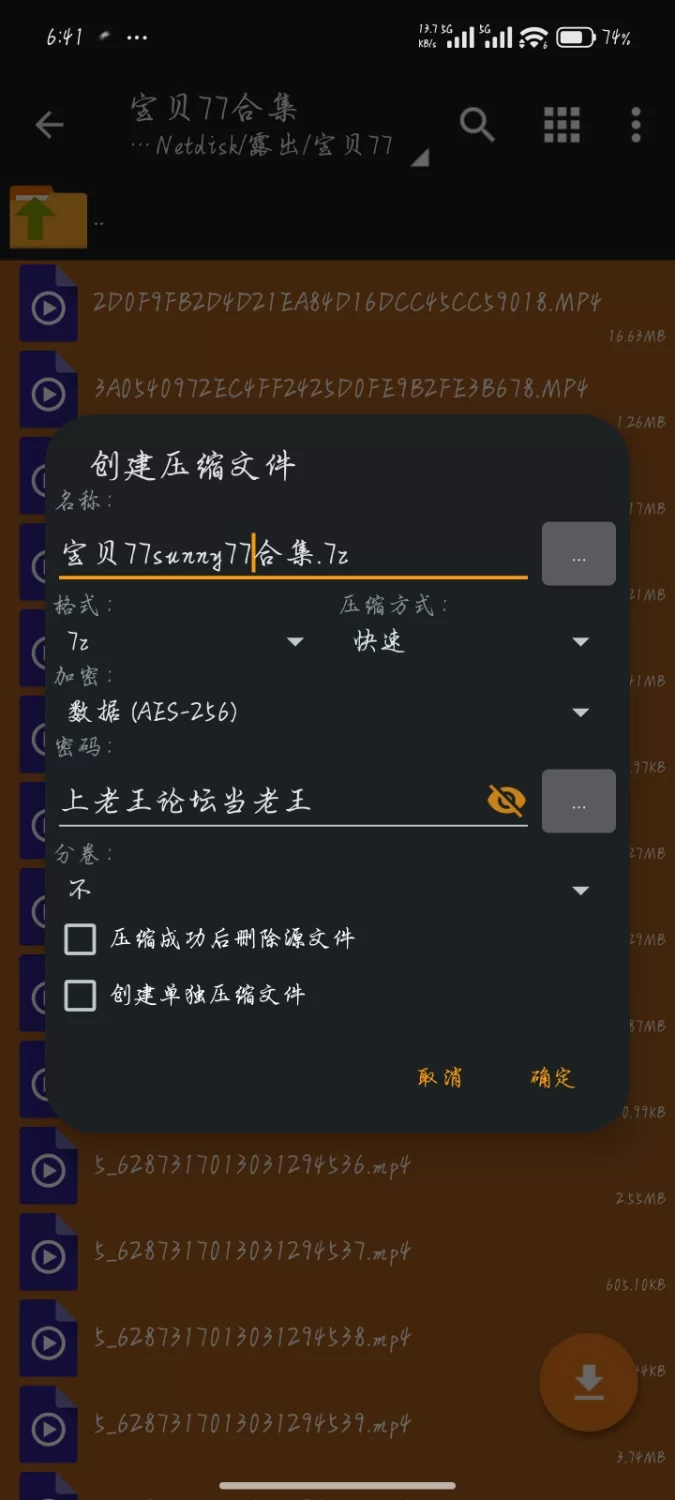This screenshot has height=1500, width=675.
Task: Change the encryption type AES-256 dropdown
Action: [325, 712]
